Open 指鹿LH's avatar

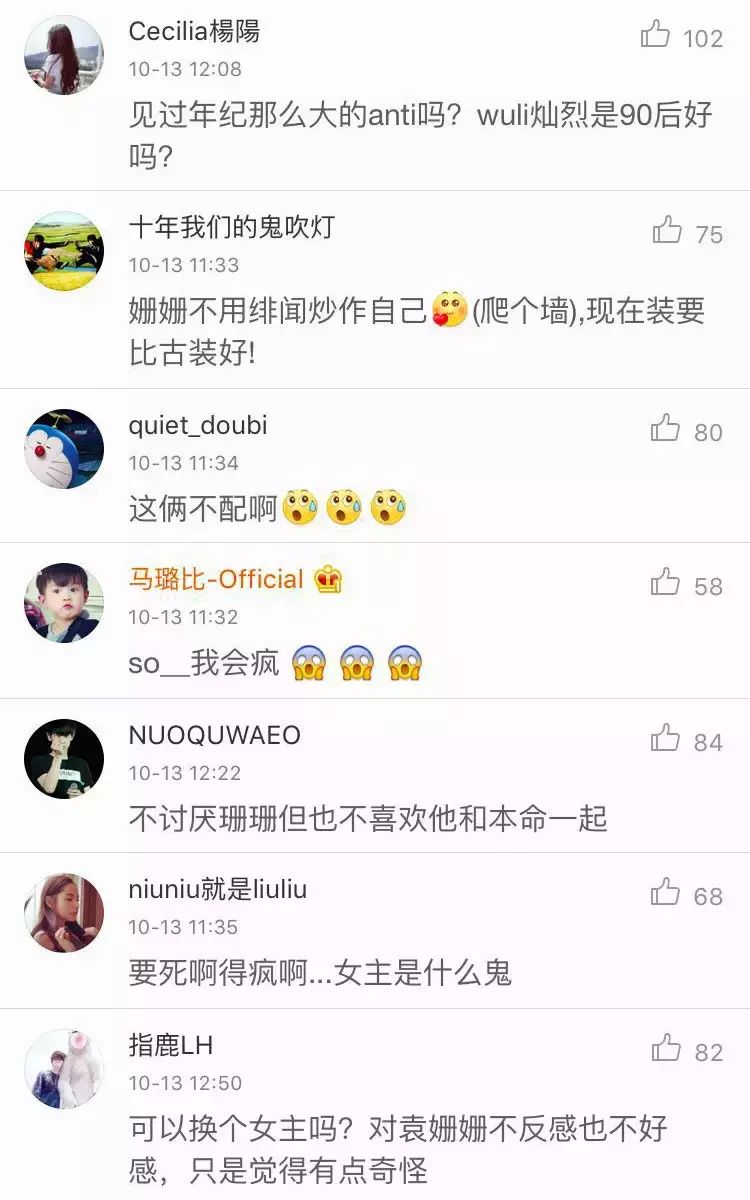click(64, 1069)
